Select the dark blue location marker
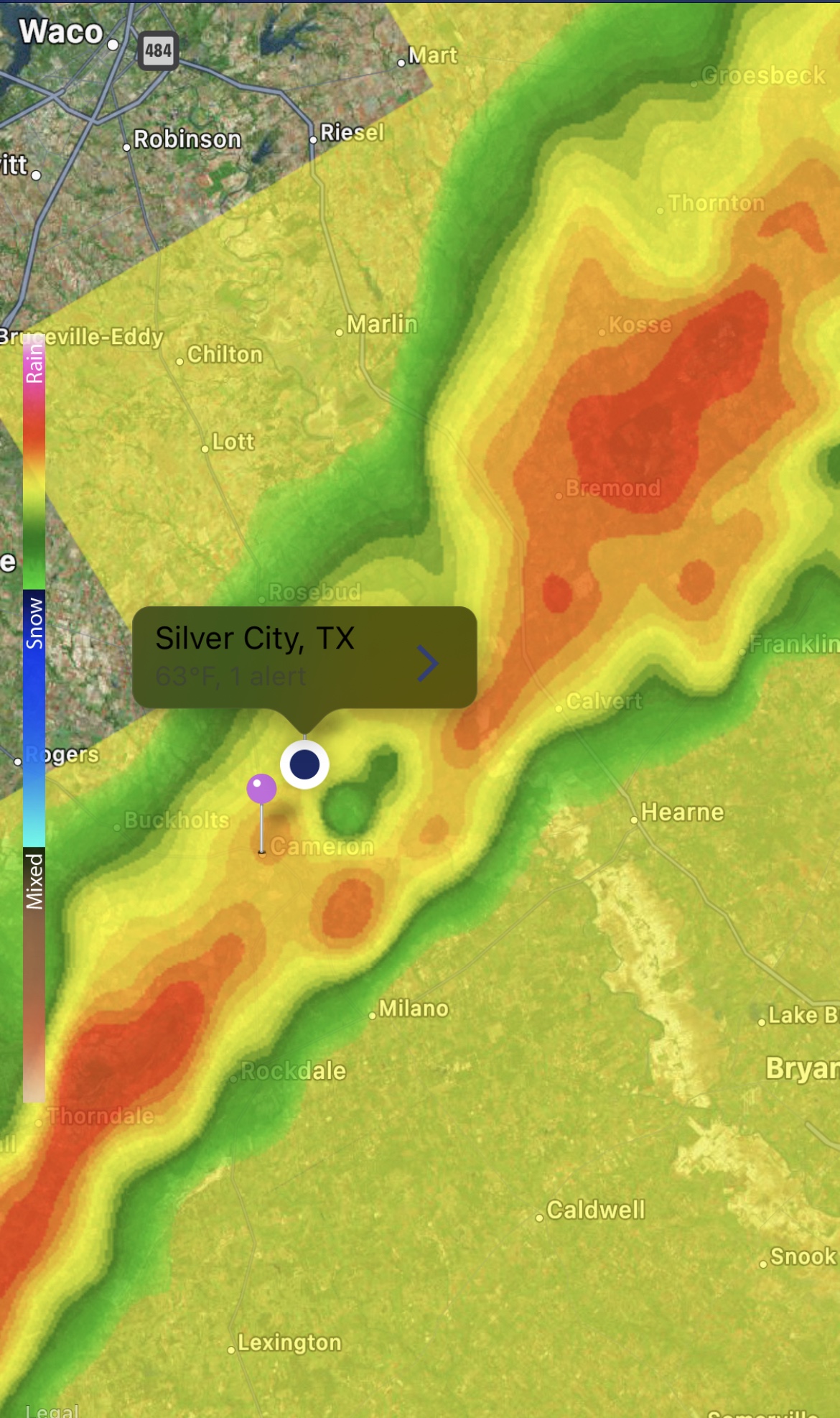840x1418 pixels. click(304, 764)
